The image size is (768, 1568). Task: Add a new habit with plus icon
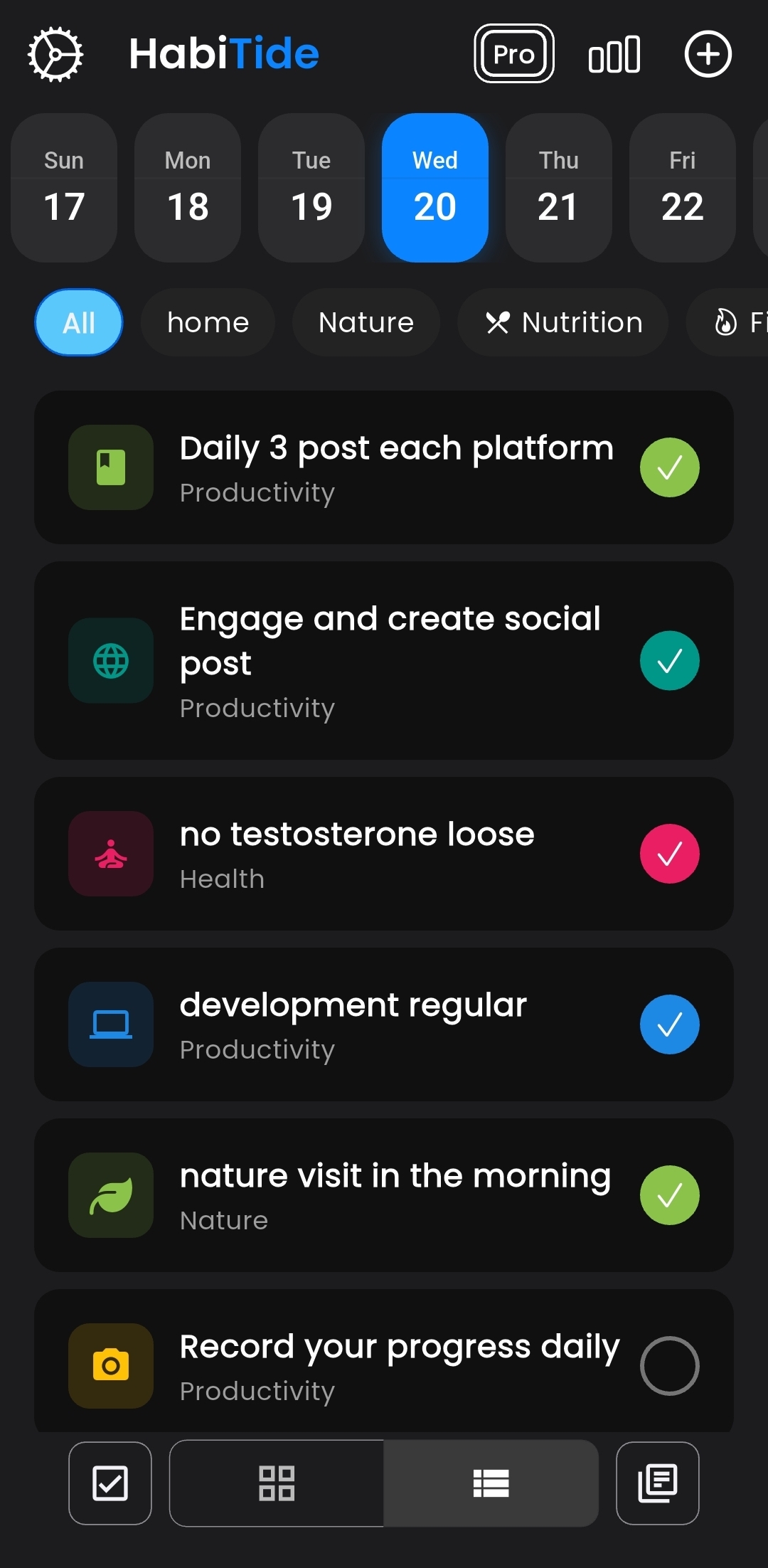point(708,54)
